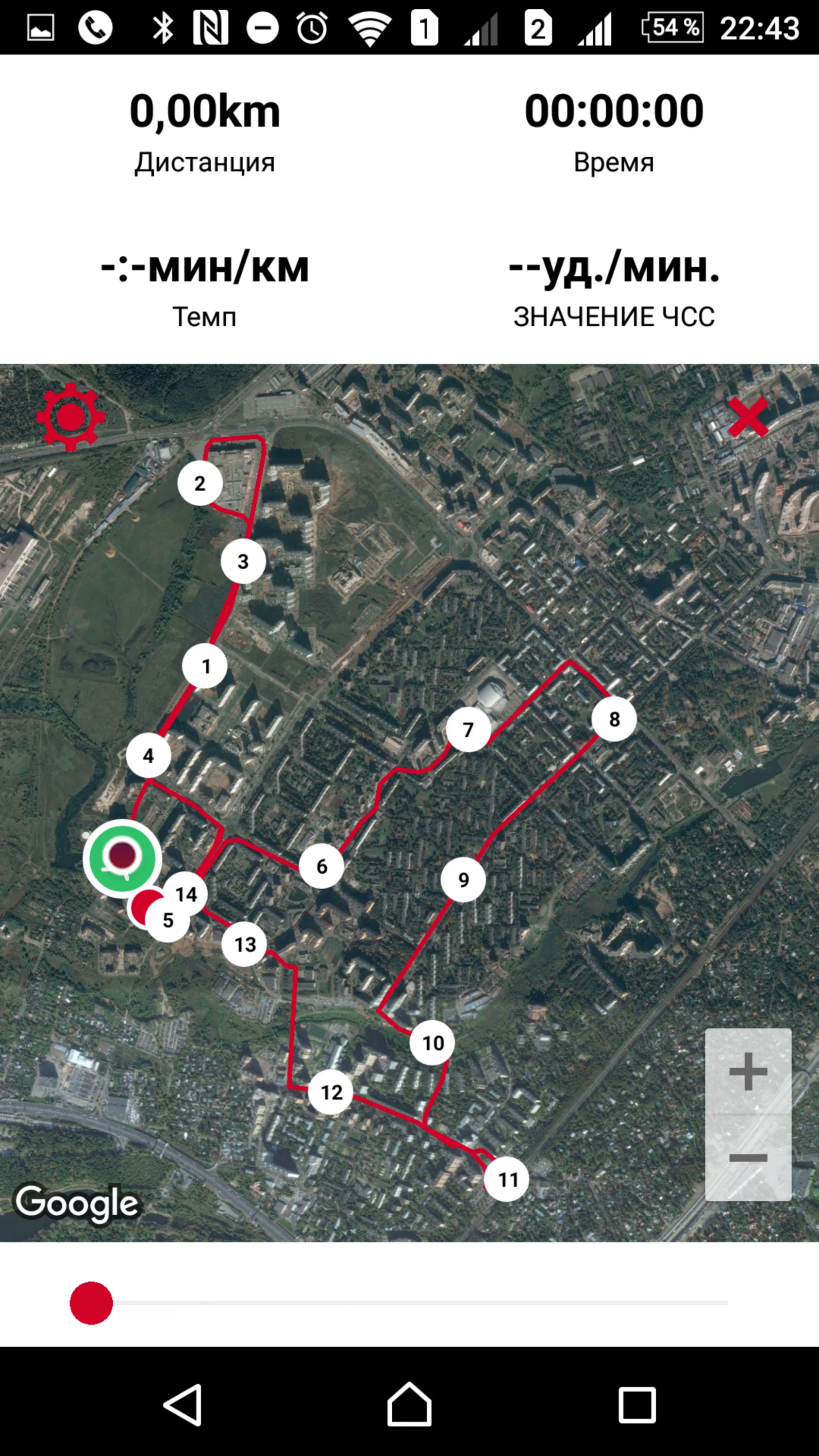Zoom out of the map
The image size is (819, 1456).
pyautogui.click(x=748, y=1158)
